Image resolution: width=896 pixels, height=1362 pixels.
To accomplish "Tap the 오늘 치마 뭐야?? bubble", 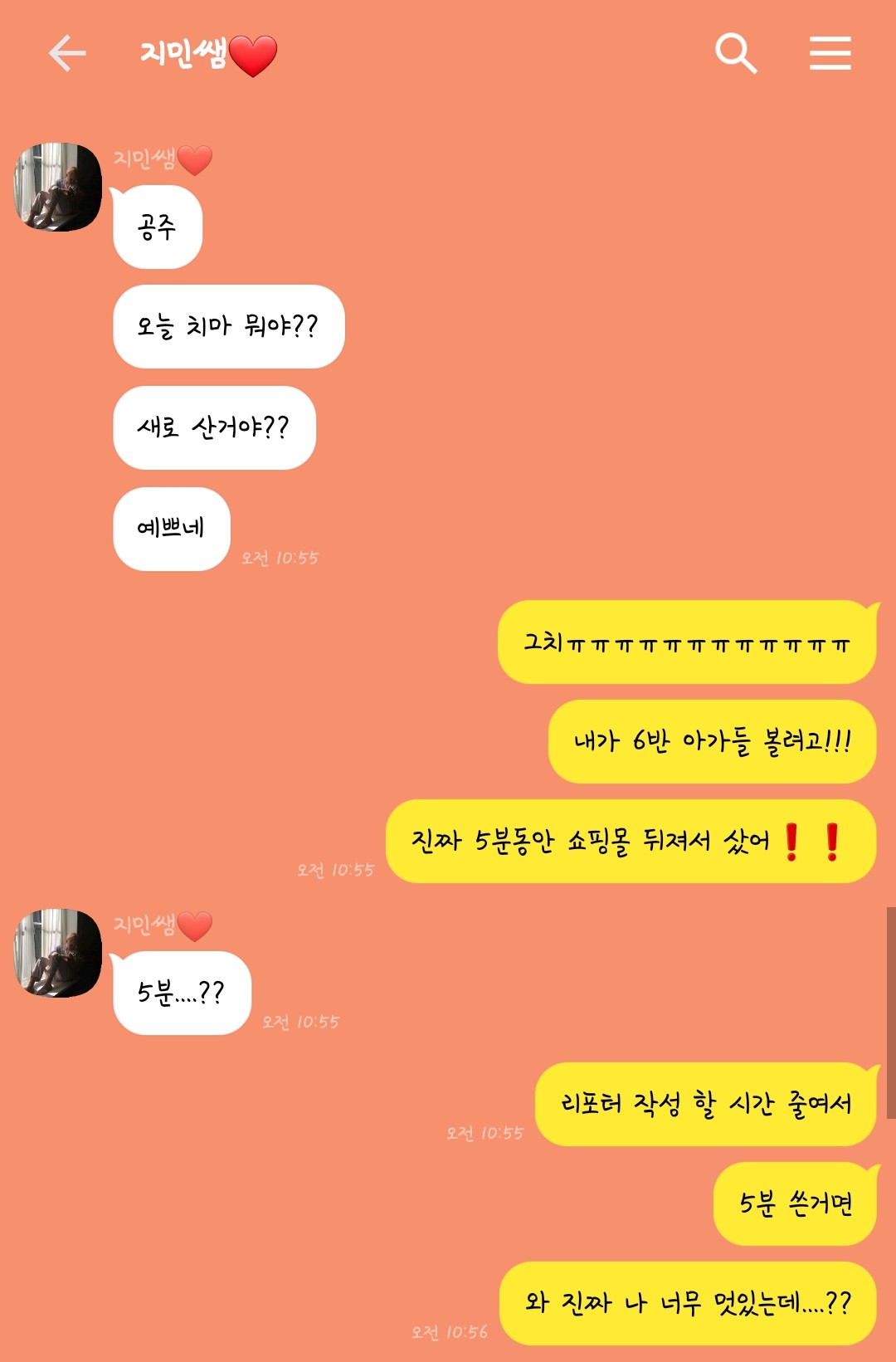I will point(229,327).
